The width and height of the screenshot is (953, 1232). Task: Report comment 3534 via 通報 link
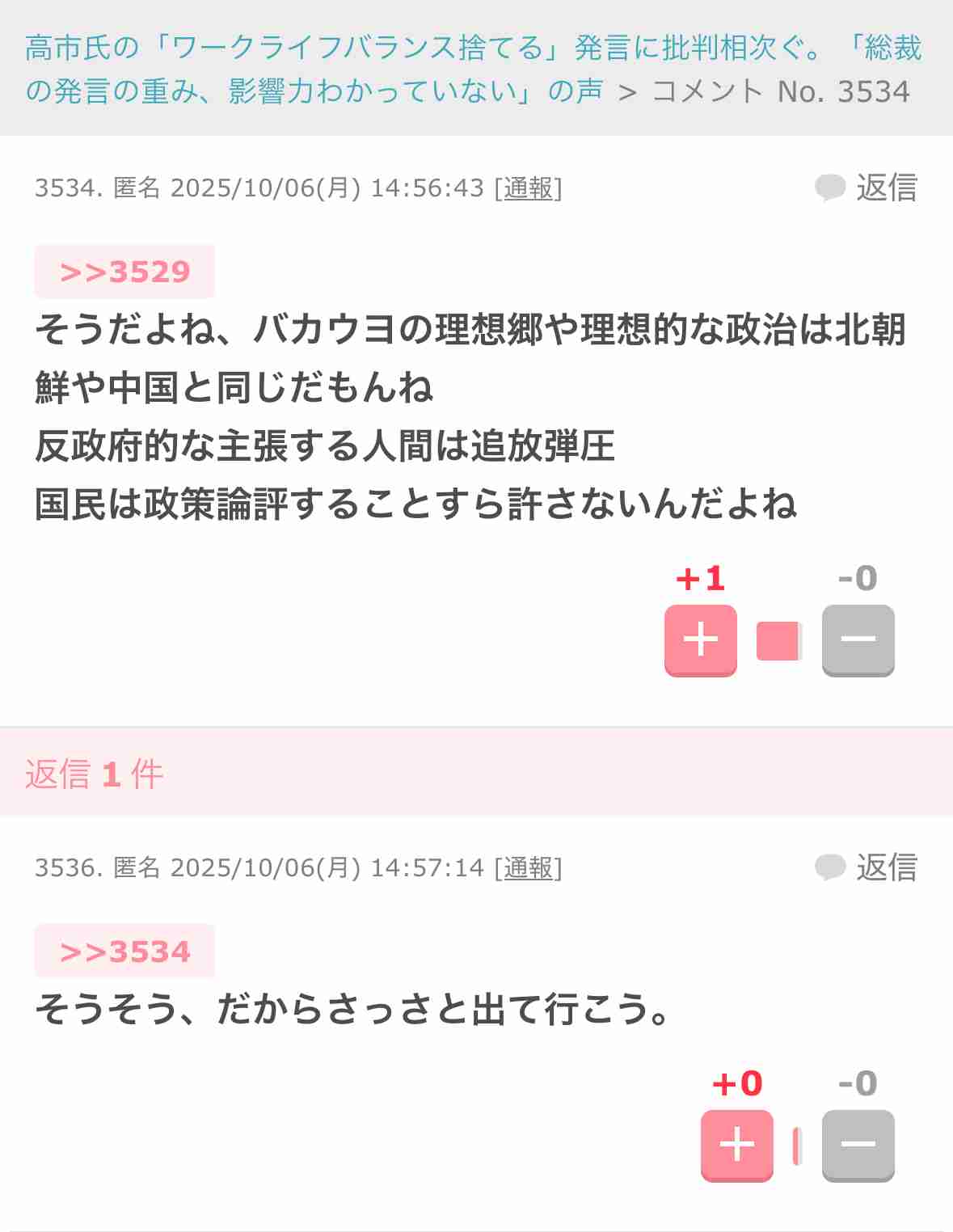pos(529,188)
